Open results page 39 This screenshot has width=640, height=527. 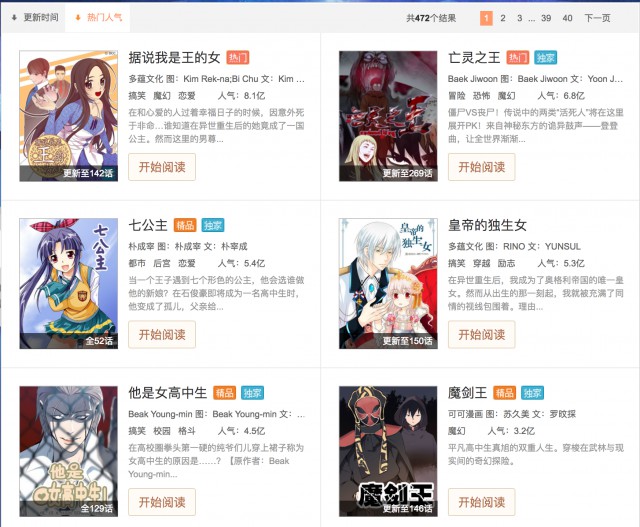[x=546, y=17]
